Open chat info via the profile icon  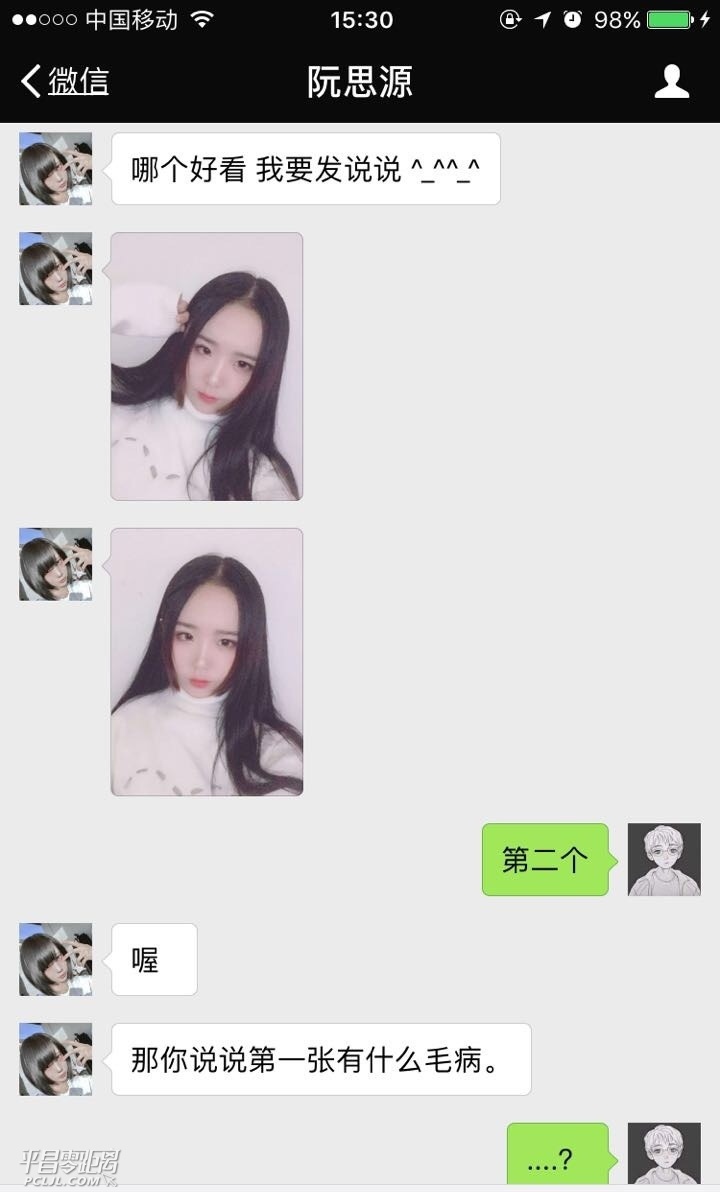coord(672,81)
